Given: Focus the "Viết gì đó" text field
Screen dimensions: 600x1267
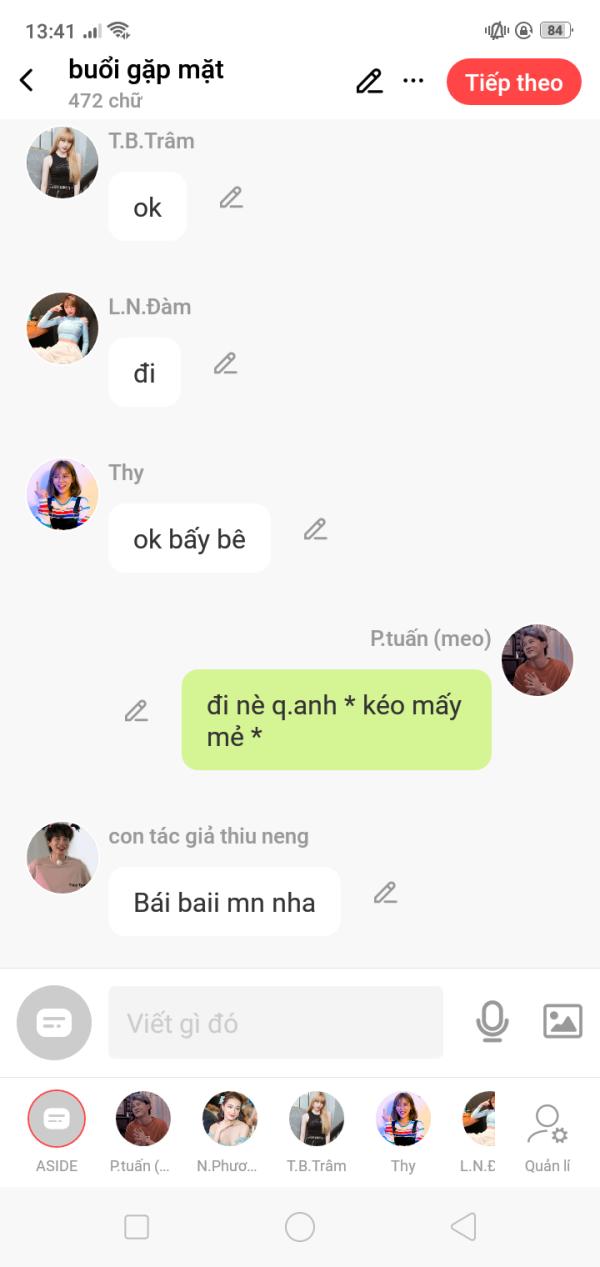Looking at the screenshot, I should (275, 1023).
